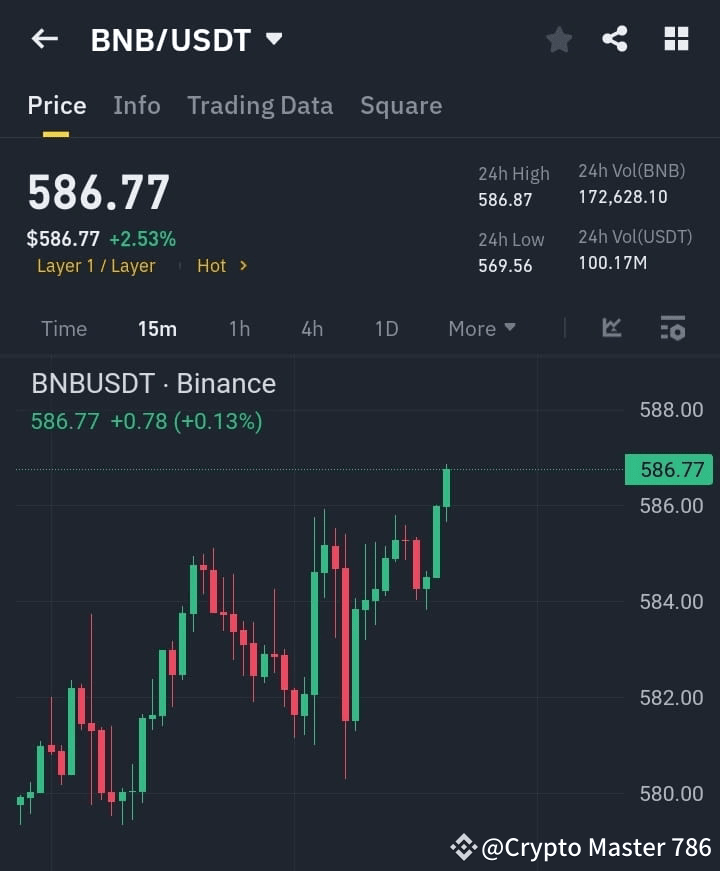Click the 586.77 current price tag
The height and width of the screenshot is (871, 720).
point(668,470)
